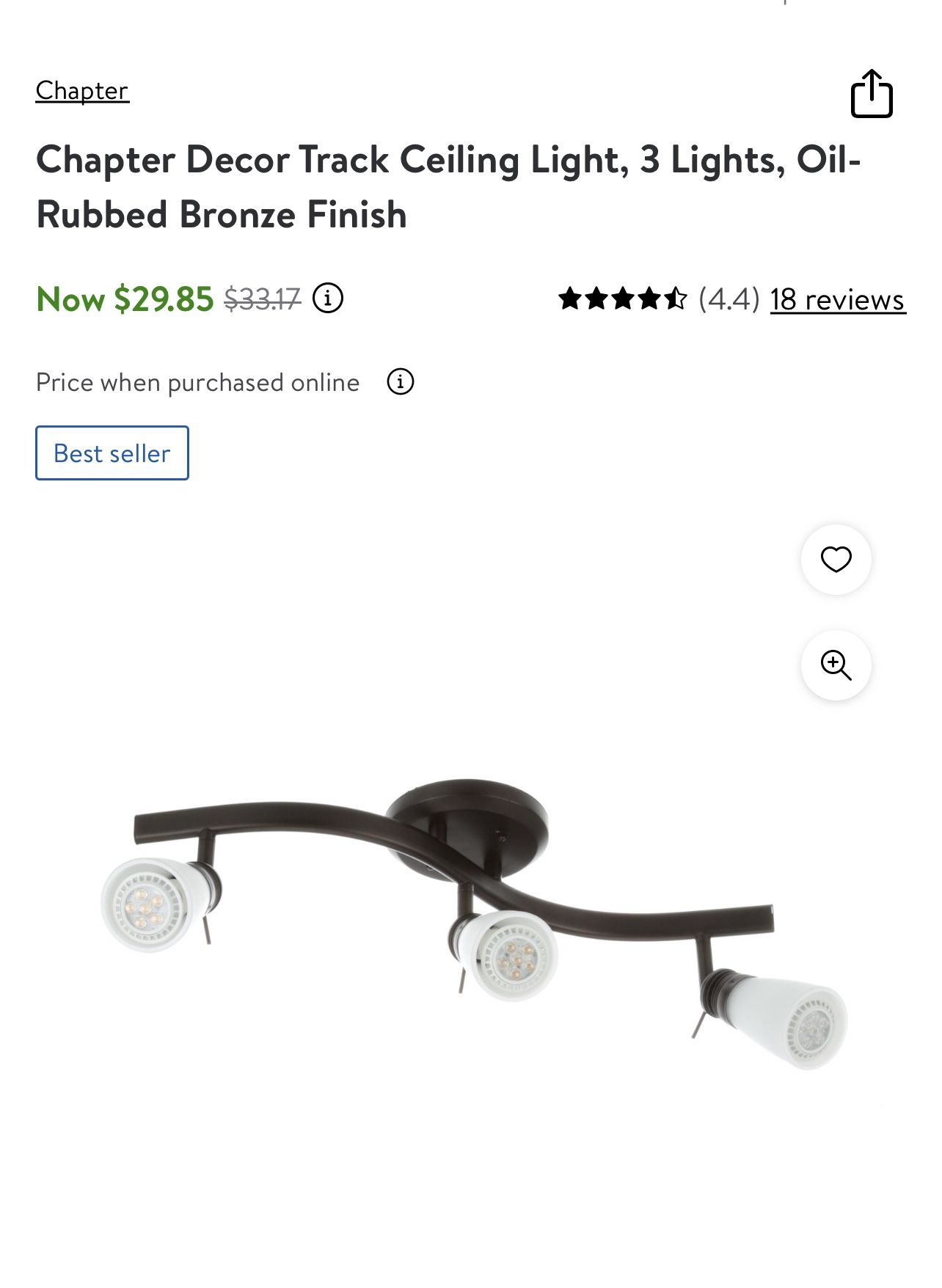Visit the Chapter brand page
Viewport: 942px width, 1288px height.
point(81,92)
